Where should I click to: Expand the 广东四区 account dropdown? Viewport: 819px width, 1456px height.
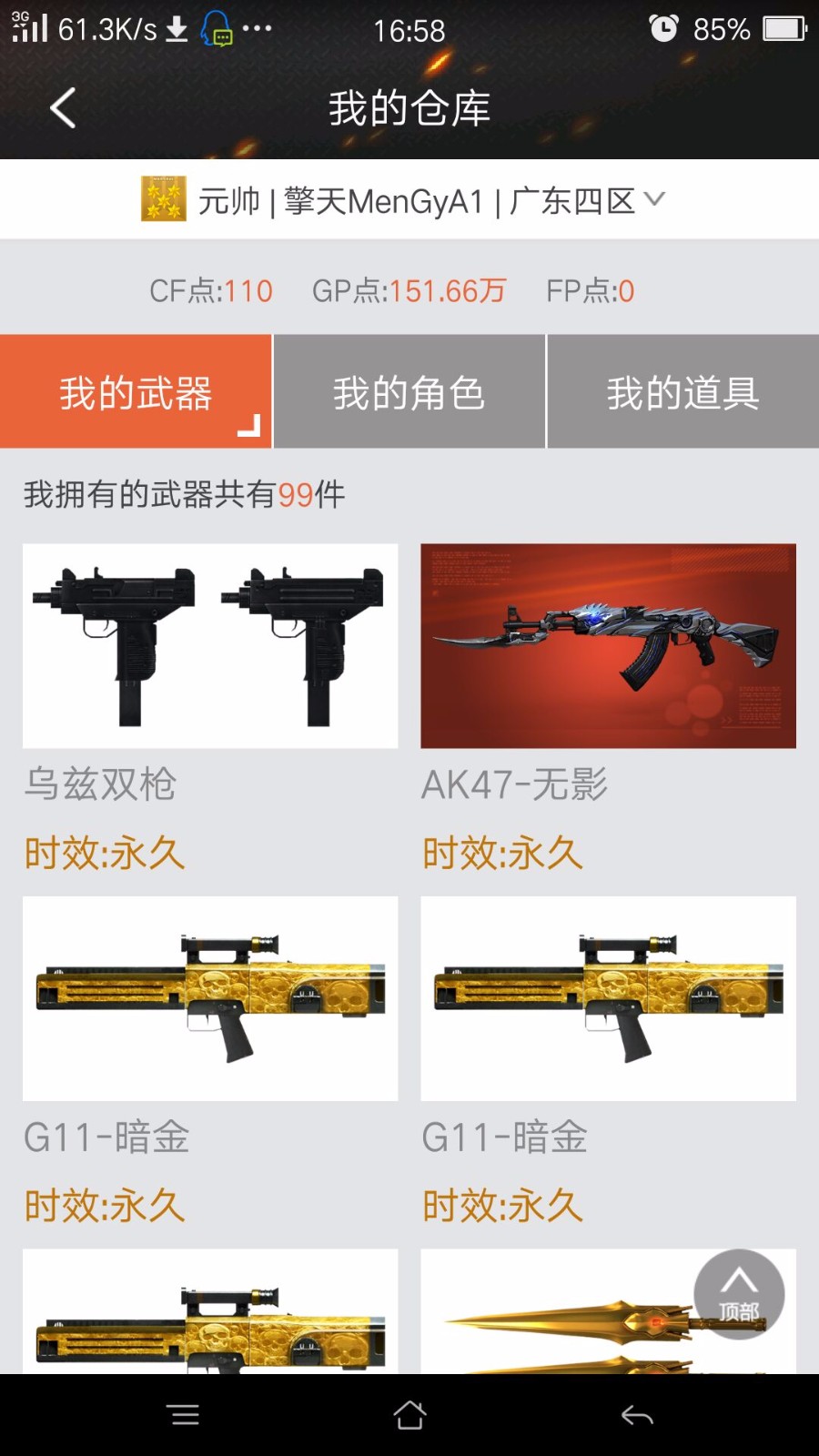pos(653,199)
